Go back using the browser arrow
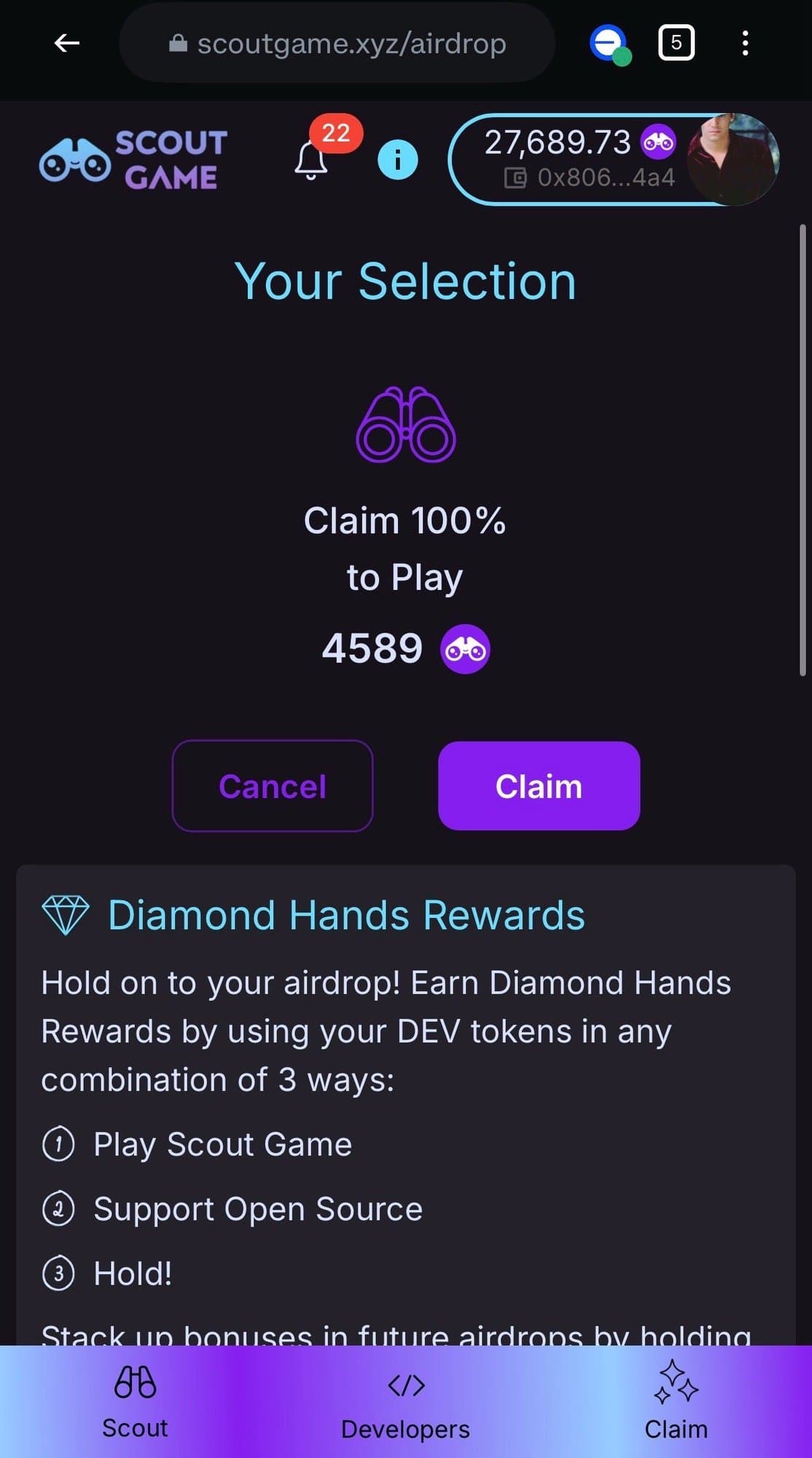The width and height of the screenshot is (812, 1458). (66, 43)
